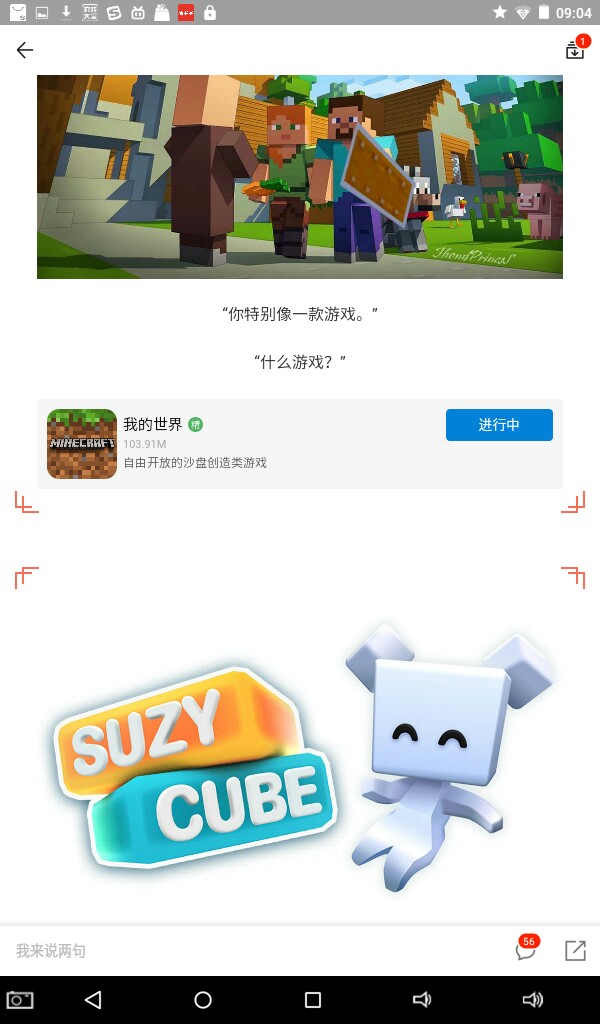The height and width of the screenshot is (1024, 600).
Task: Open the downloads manager icon
Action: coord(575,50)
